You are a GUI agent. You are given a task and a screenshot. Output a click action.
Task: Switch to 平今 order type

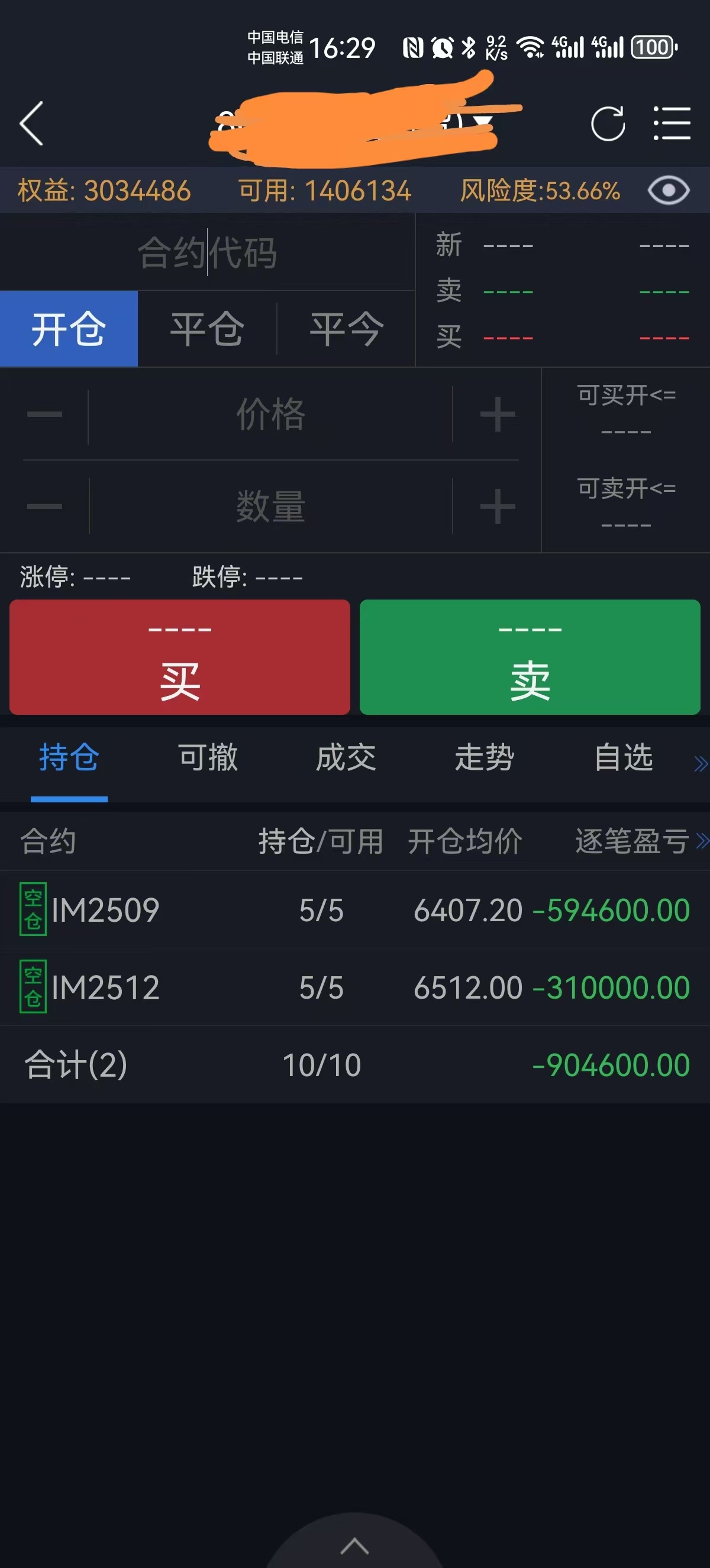346,329
